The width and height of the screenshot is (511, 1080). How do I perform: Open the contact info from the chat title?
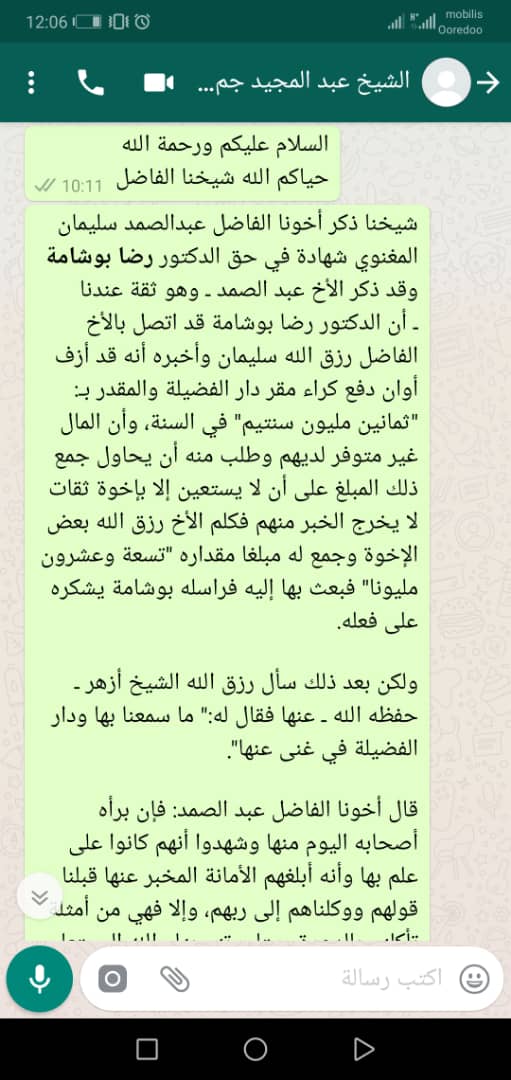click(x=304, y=81)
